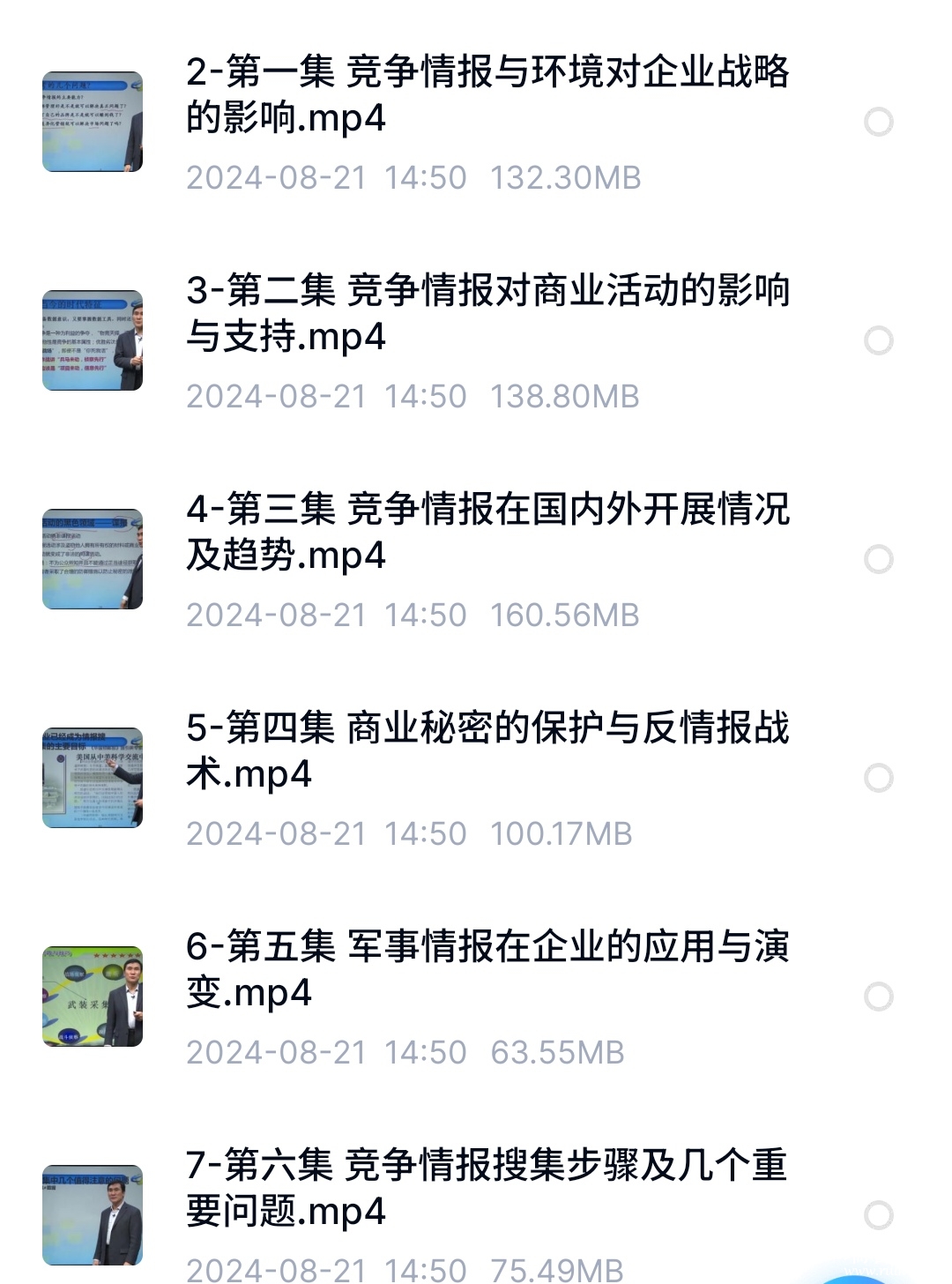Choose 7-第六集 via its selection circle
The height and width of the screenshot is (1284, 952).
click(878, 1215)
